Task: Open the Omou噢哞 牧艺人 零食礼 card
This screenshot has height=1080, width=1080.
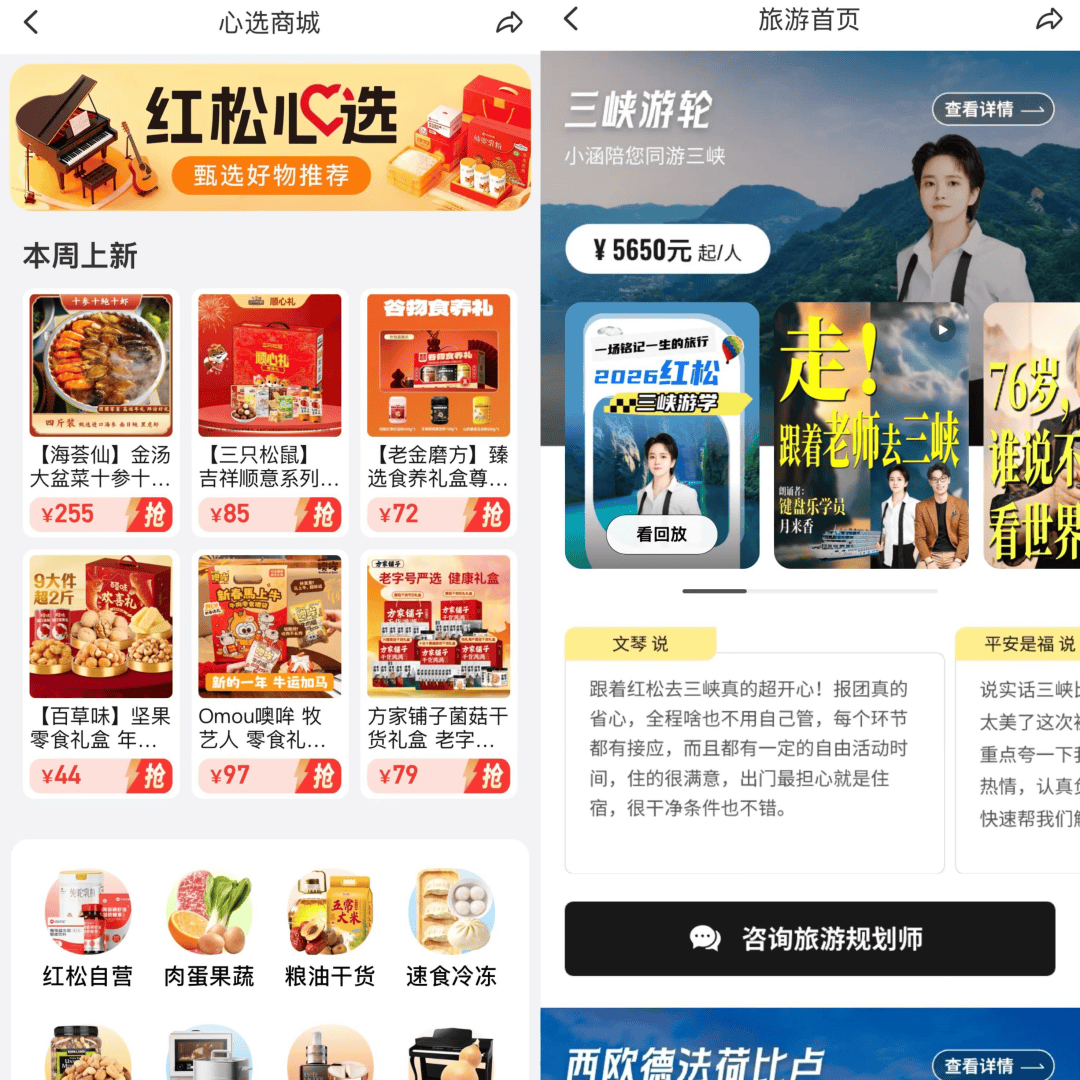Action: coord(270,672)
